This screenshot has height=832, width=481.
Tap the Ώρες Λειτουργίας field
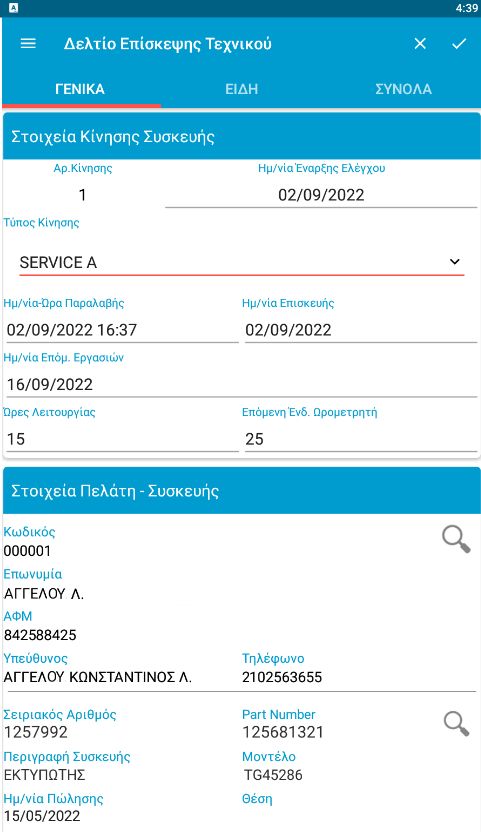coord(122,439)
